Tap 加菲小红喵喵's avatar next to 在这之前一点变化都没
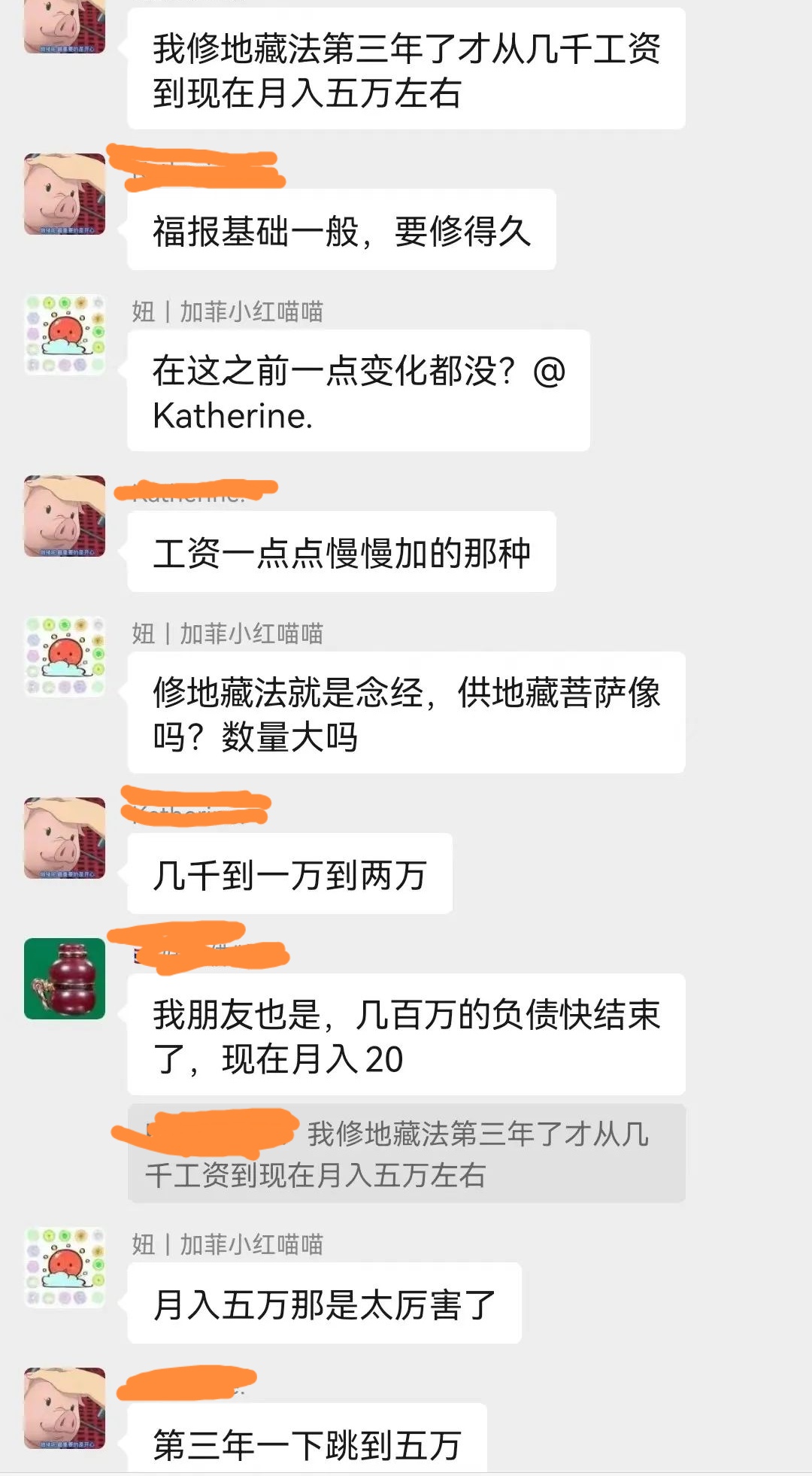This screenshot has height=1476, width=812. click(65, 335)
